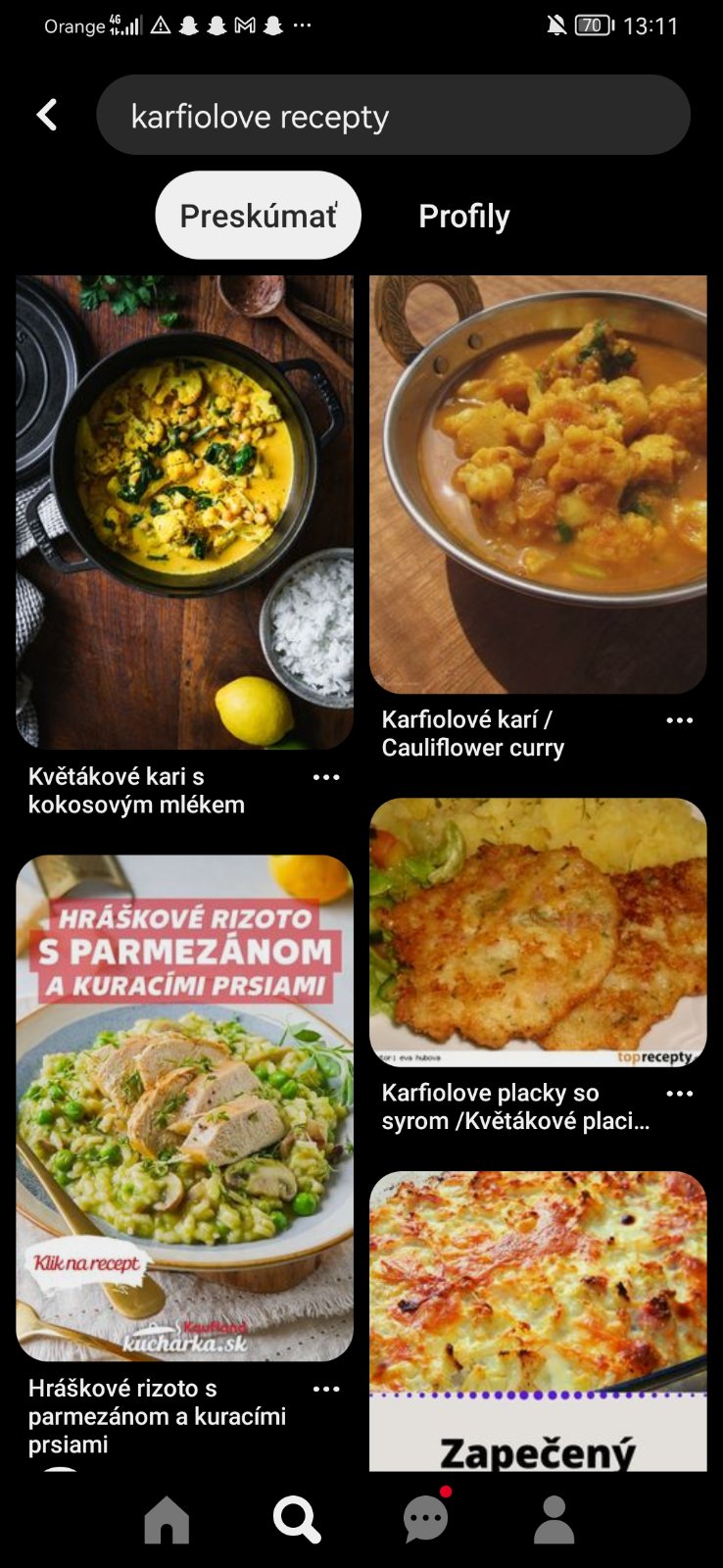The height and width of the screenshot is (1568, 723).
Task: Open the Květákové kari s kokosovým mlékem pin
Action: click(x=184, y=512)
